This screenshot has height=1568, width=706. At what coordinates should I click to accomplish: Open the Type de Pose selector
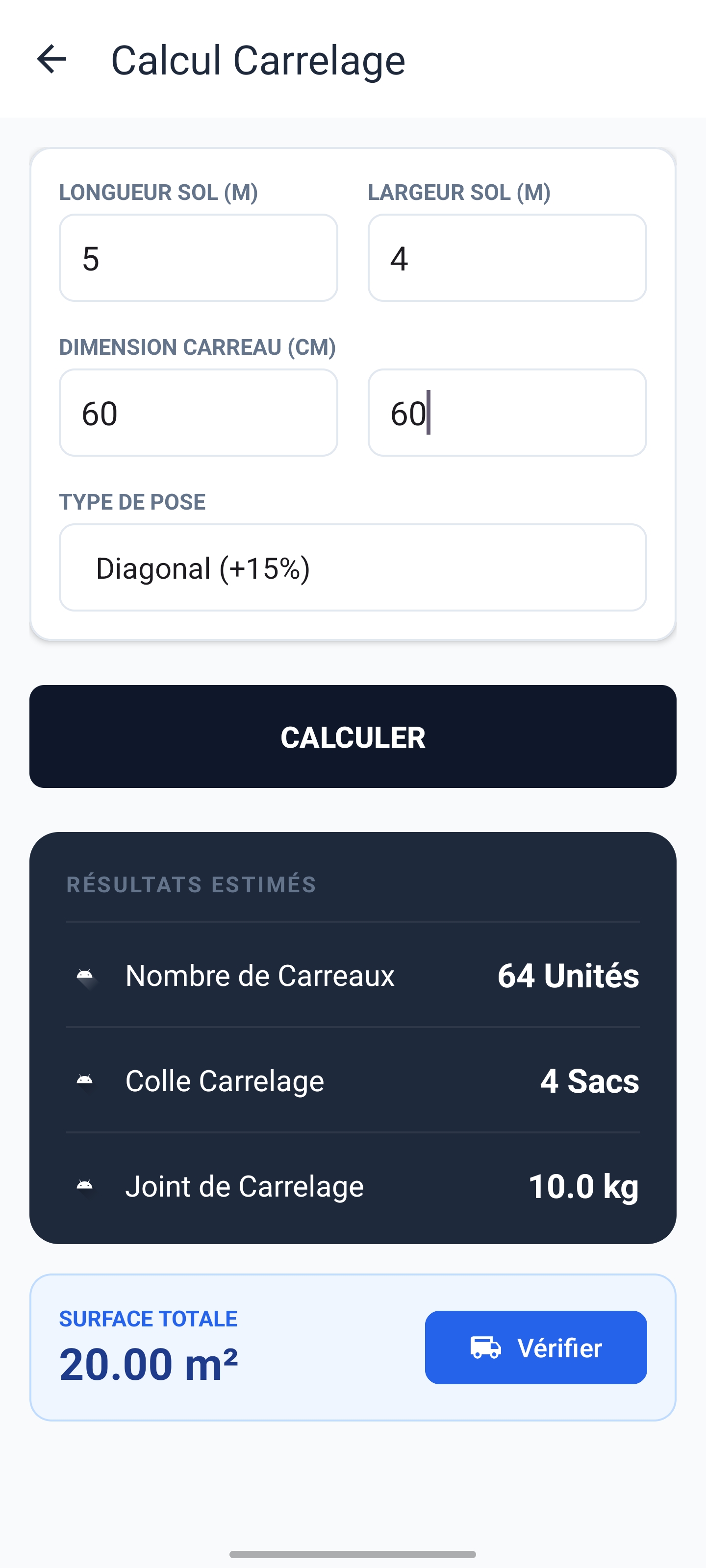click(x=353, y=567)
